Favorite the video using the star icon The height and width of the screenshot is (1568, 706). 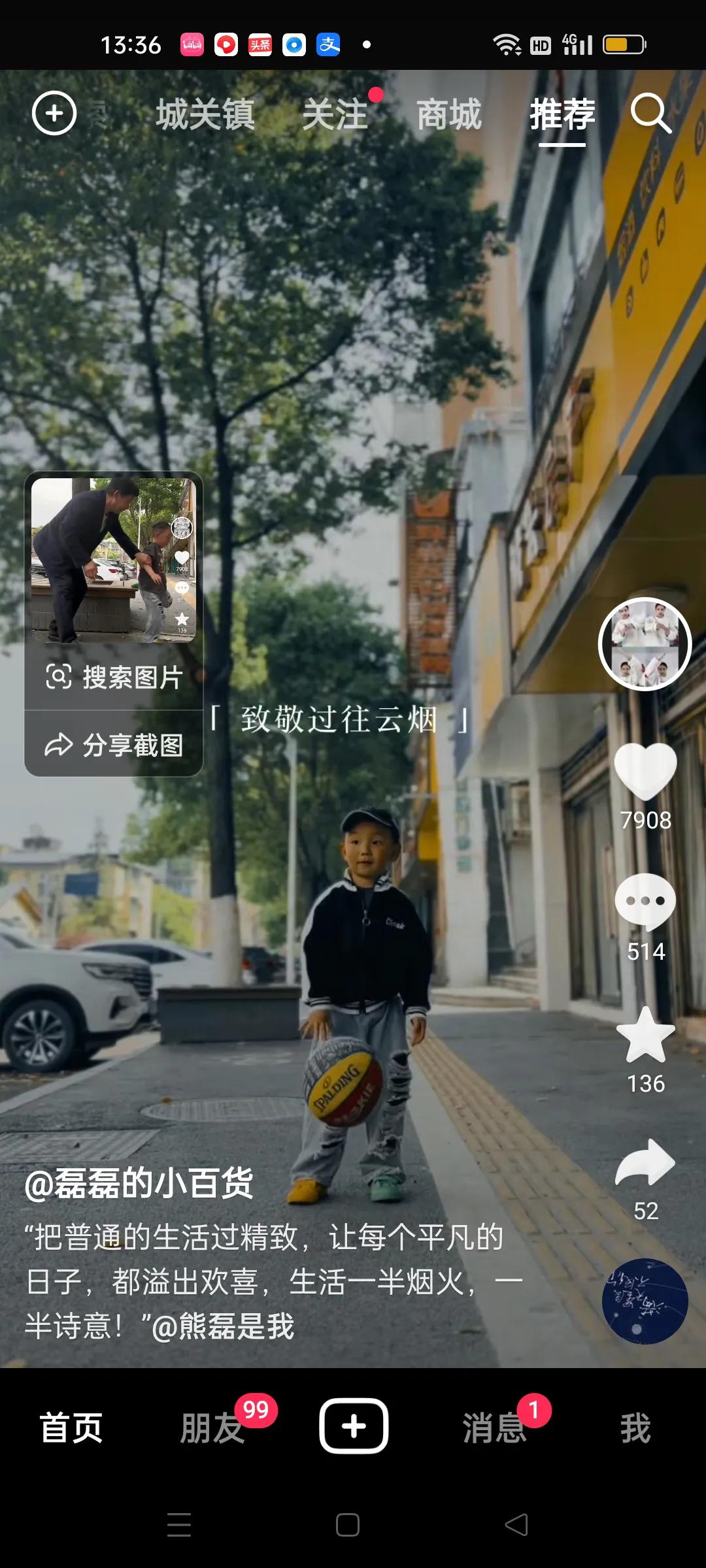coord(645,1035)
